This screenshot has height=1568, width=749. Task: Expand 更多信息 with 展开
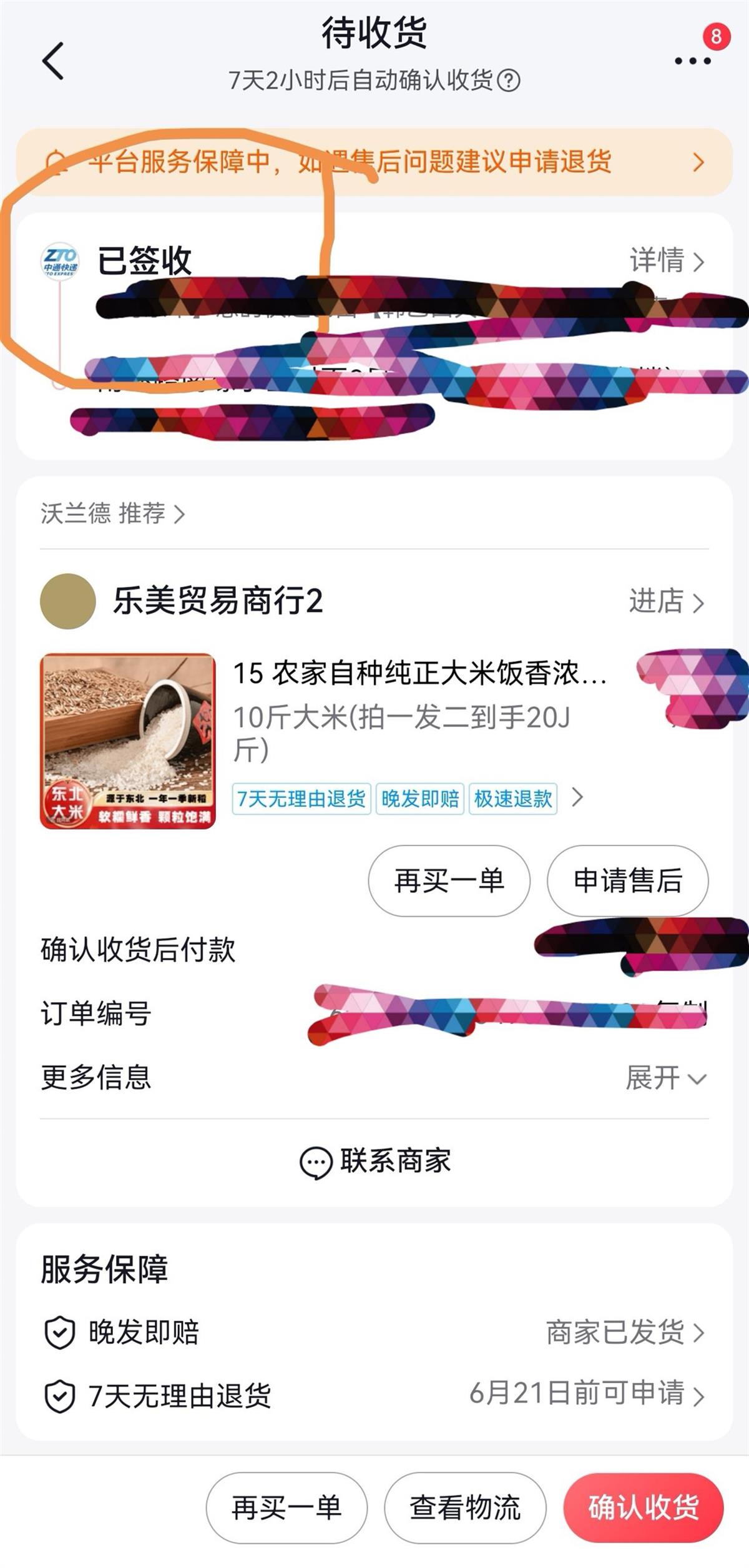point(666,1078)
